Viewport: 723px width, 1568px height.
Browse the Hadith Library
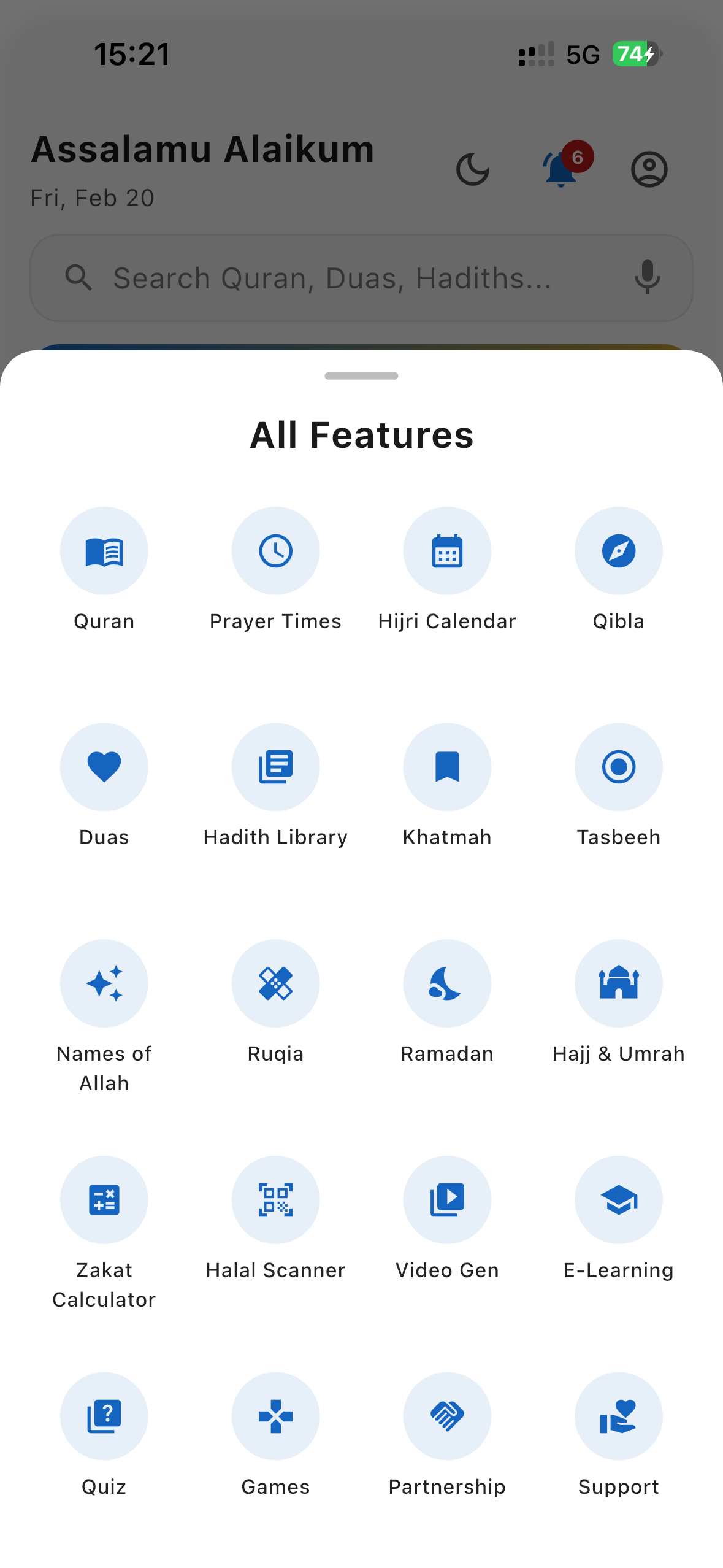[275, 767]
